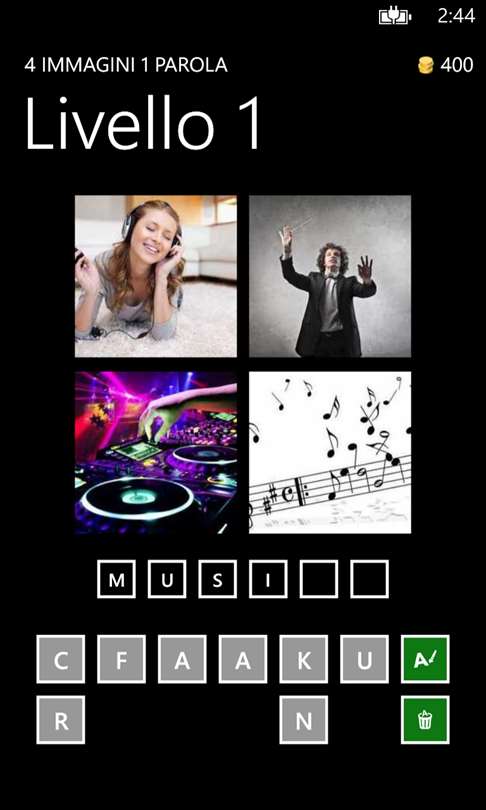Remove the S from the answer slots
The width and height of the screenshot is (486, 810).
217,579
